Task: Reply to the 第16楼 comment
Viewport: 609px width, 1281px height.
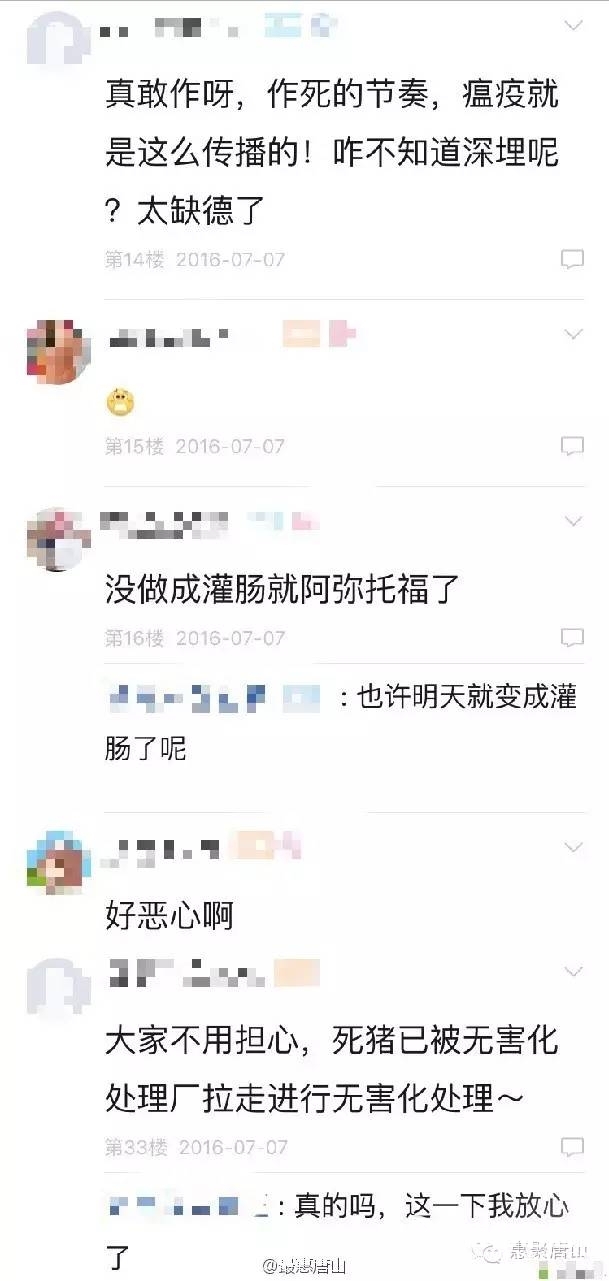Action: [x=572, y=638]
